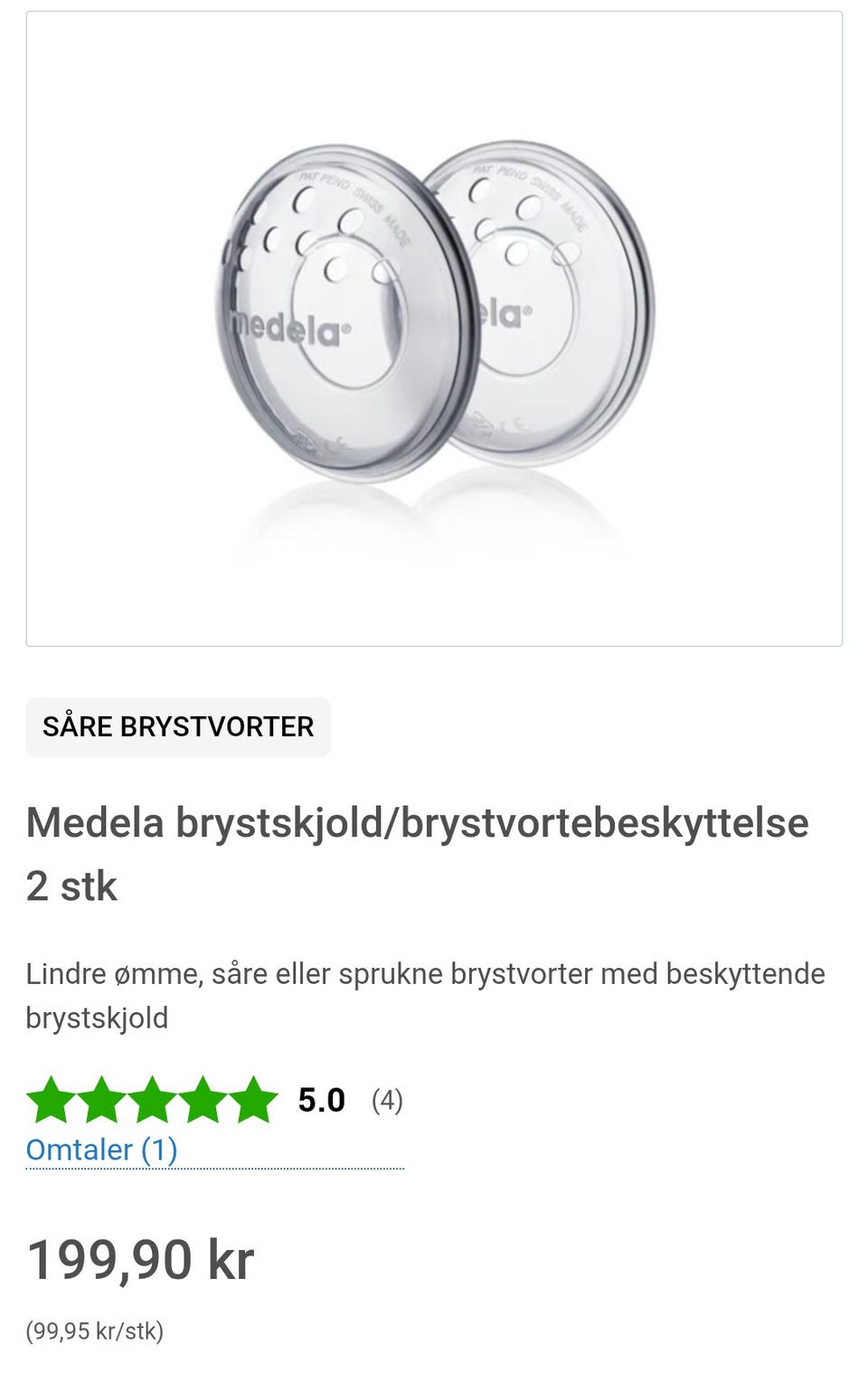Open Omtaler (1) to read reviews
Image resolution: width=868 pixels, height=1373 pixels.
pos(102,1150)
